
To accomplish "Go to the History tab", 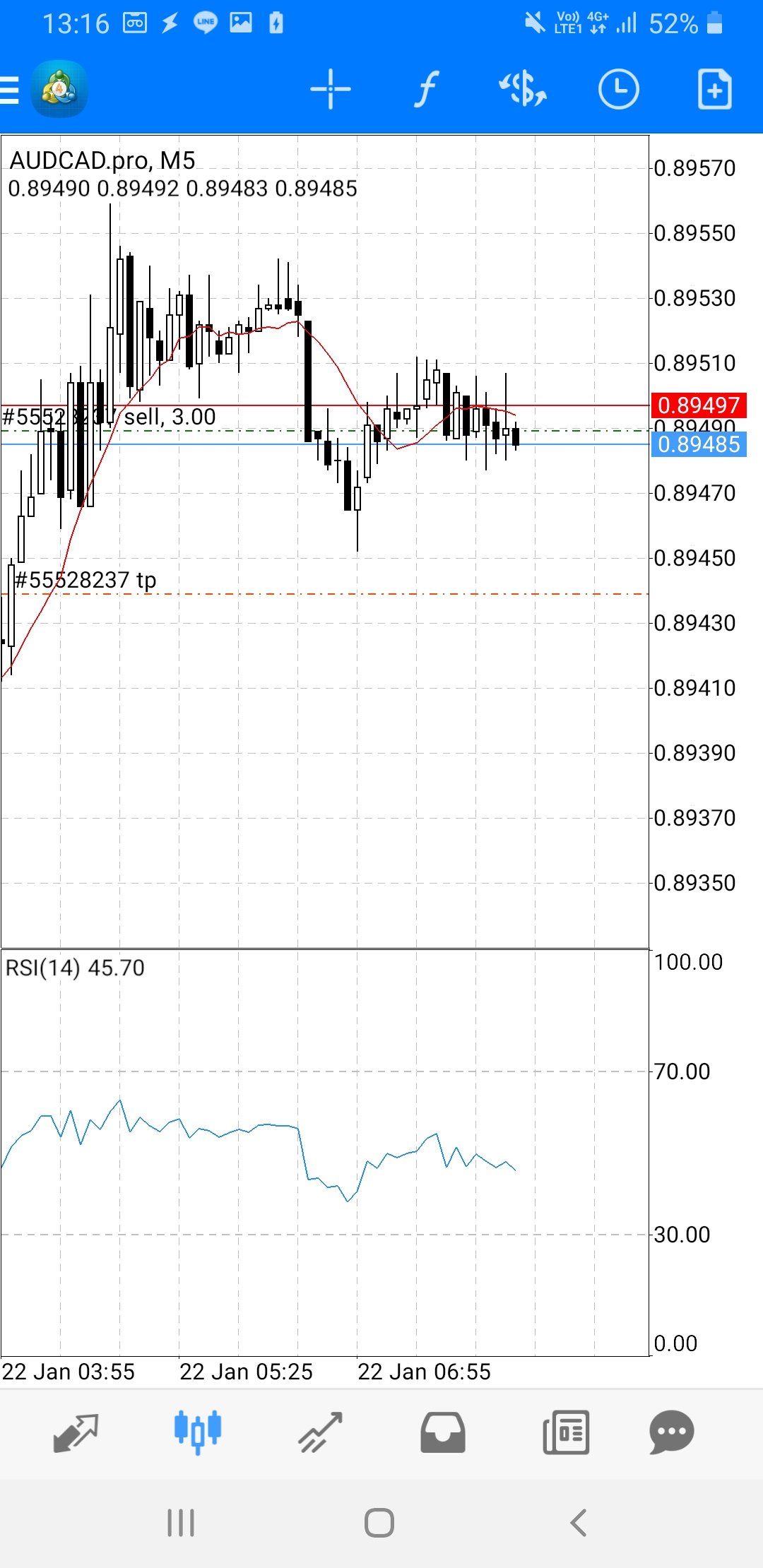I will tap(443, 1432).
